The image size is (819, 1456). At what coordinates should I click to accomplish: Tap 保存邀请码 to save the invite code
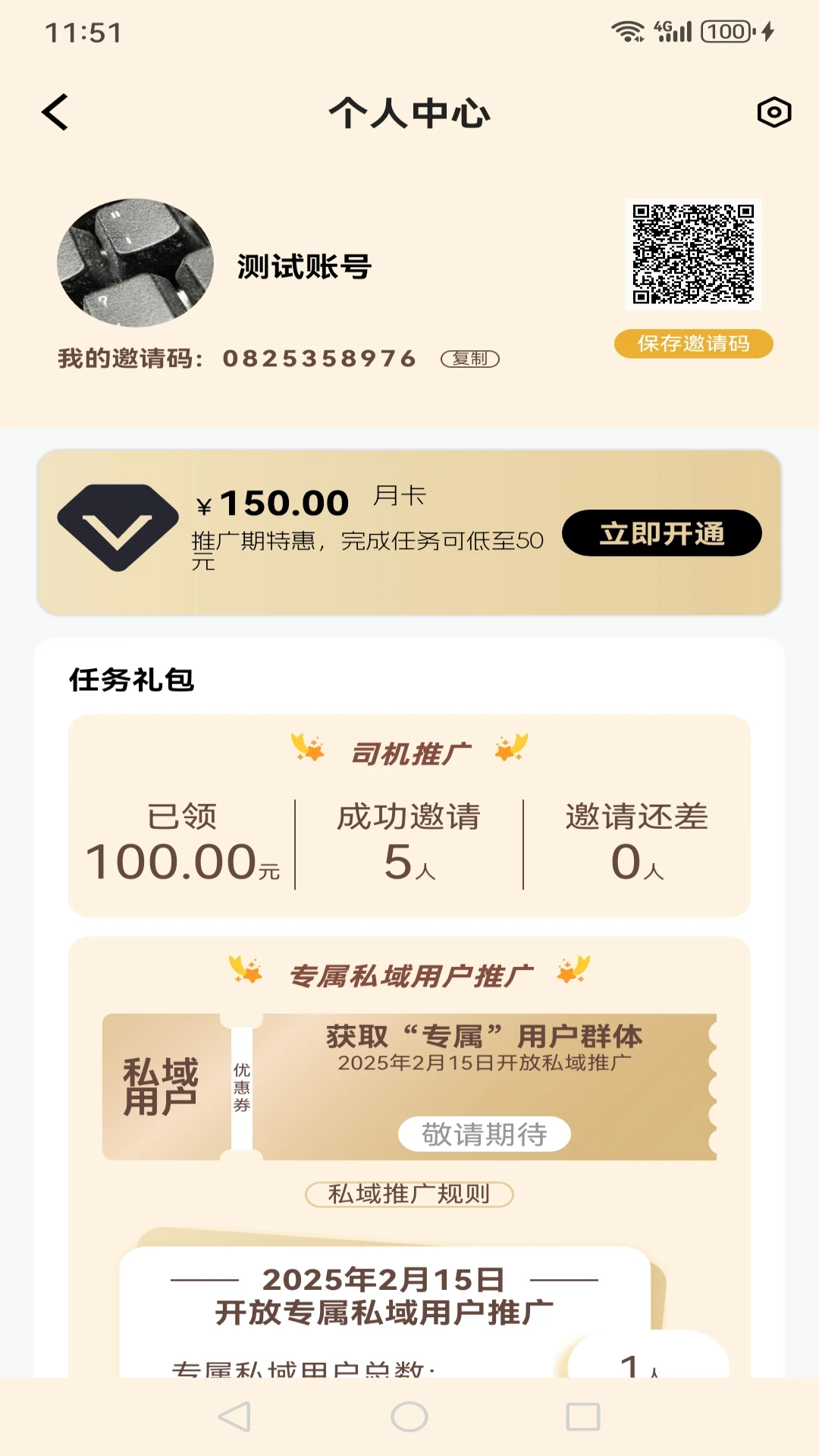693,345
